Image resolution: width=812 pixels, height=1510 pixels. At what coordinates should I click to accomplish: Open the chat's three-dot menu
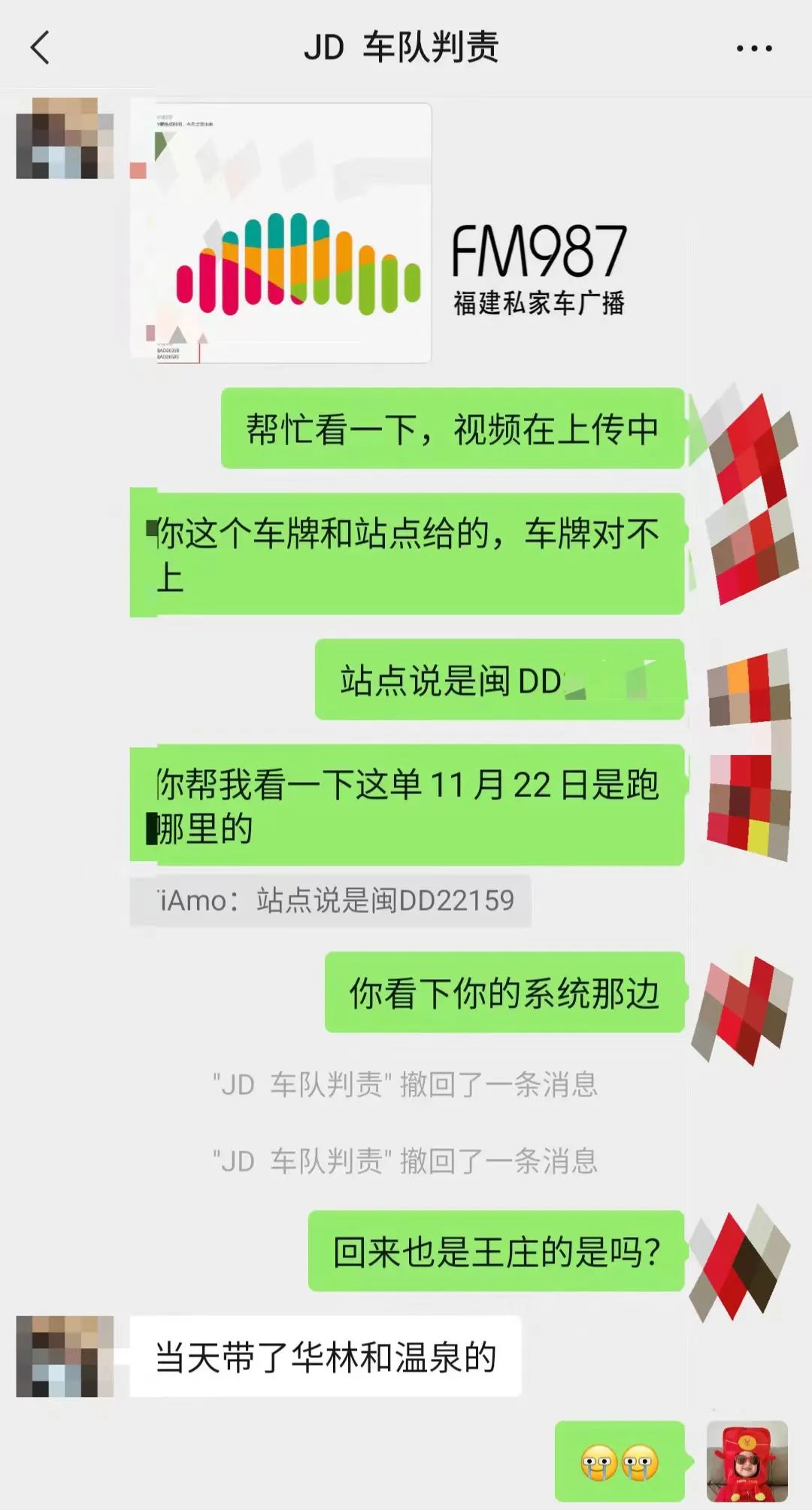pyautogui.click(x=753, y=49)
